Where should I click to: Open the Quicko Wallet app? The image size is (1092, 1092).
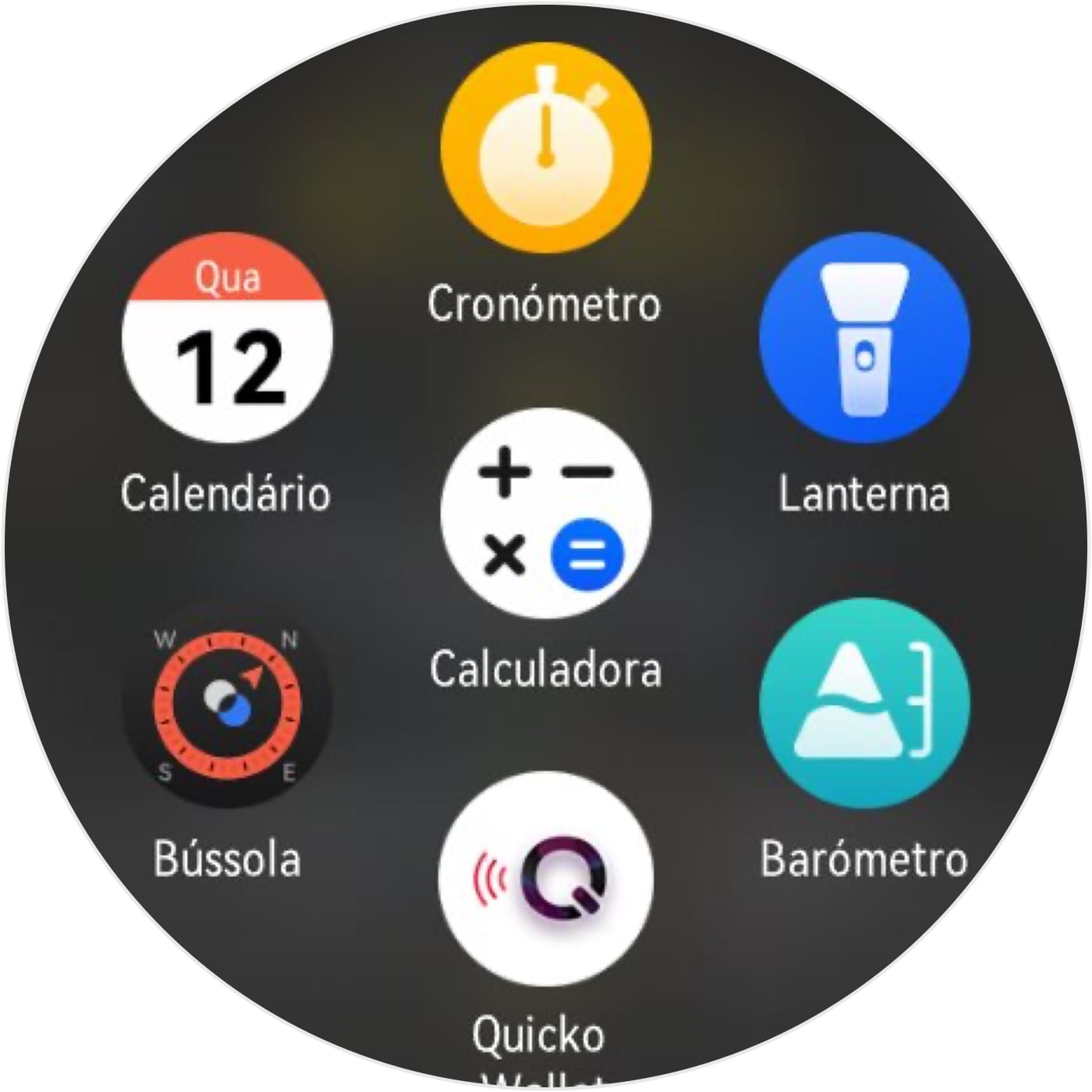545,877
